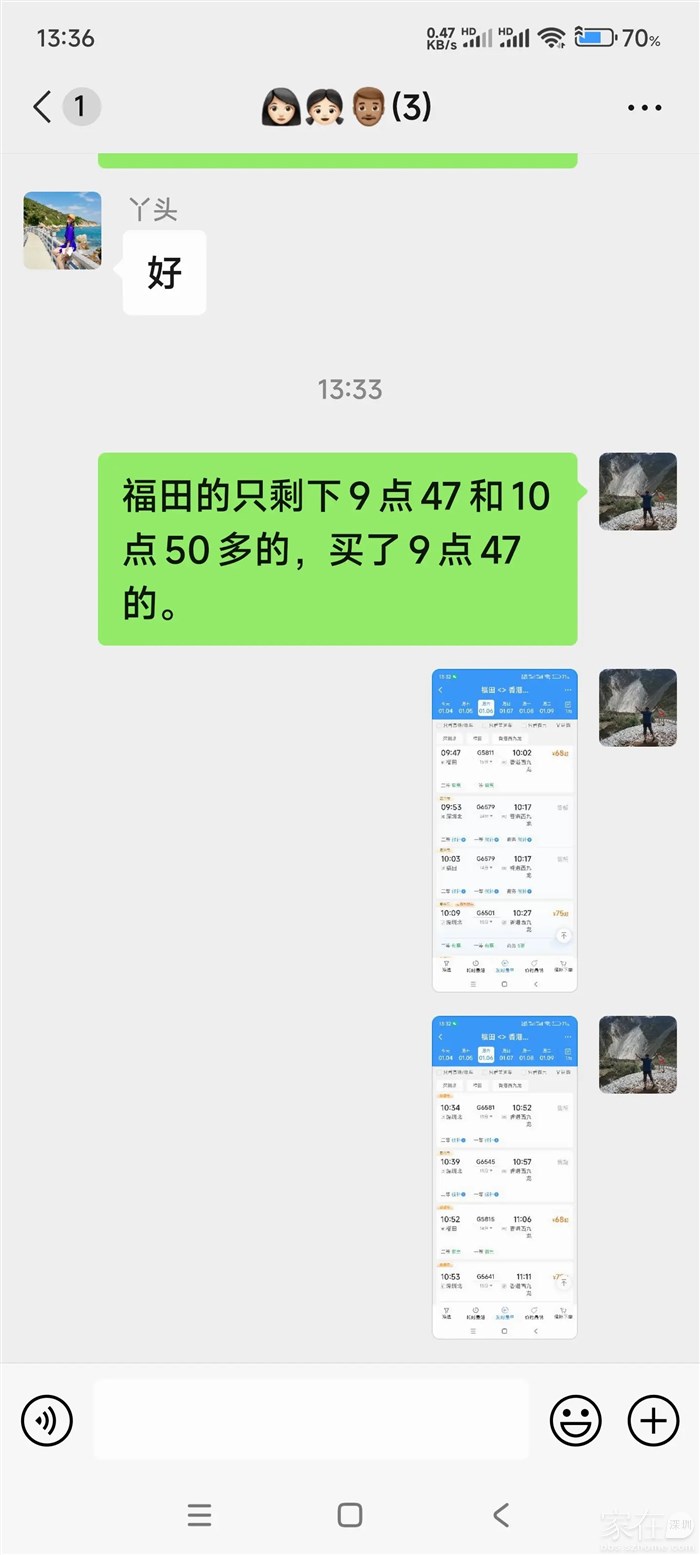Screen dimensions: 700x1555
Task: Go back to the chat list
Action: [x=42, y=107]
